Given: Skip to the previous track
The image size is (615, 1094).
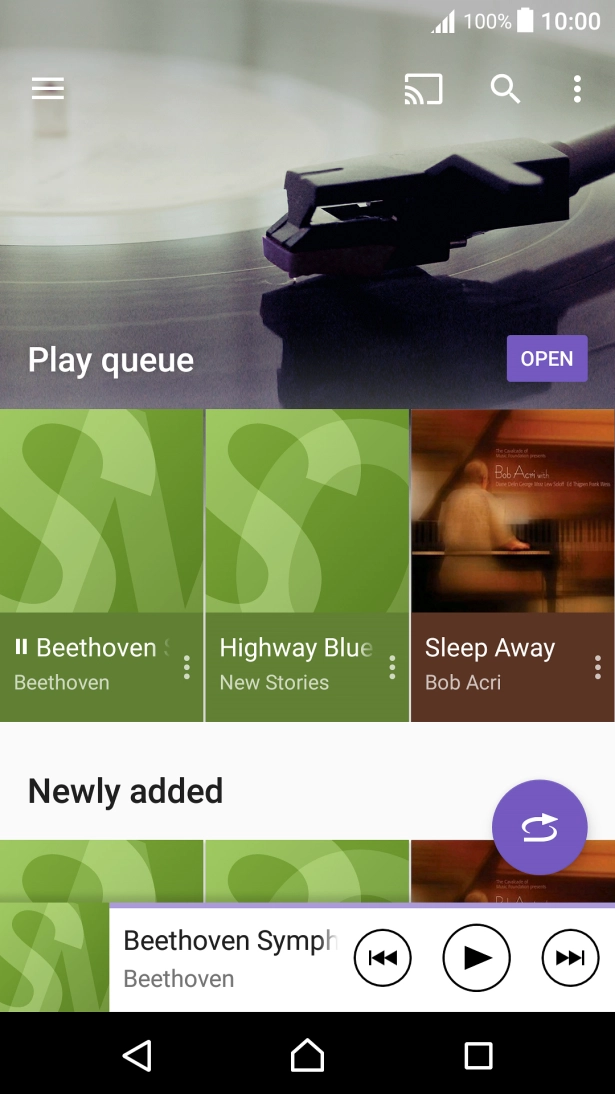Looking at the screenshot, I should coord(383,958).
